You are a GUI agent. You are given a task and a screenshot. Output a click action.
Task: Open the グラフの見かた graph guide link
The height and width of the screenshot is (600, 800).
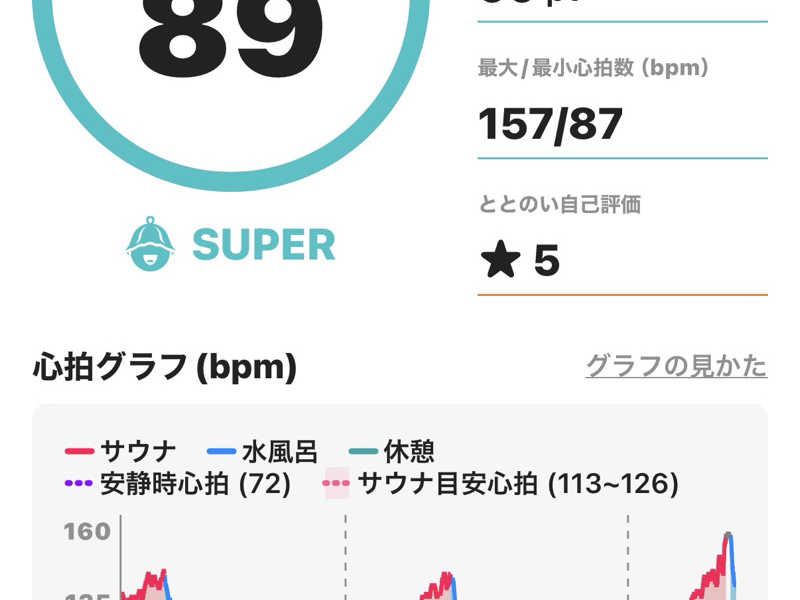[x=676, y=366]
